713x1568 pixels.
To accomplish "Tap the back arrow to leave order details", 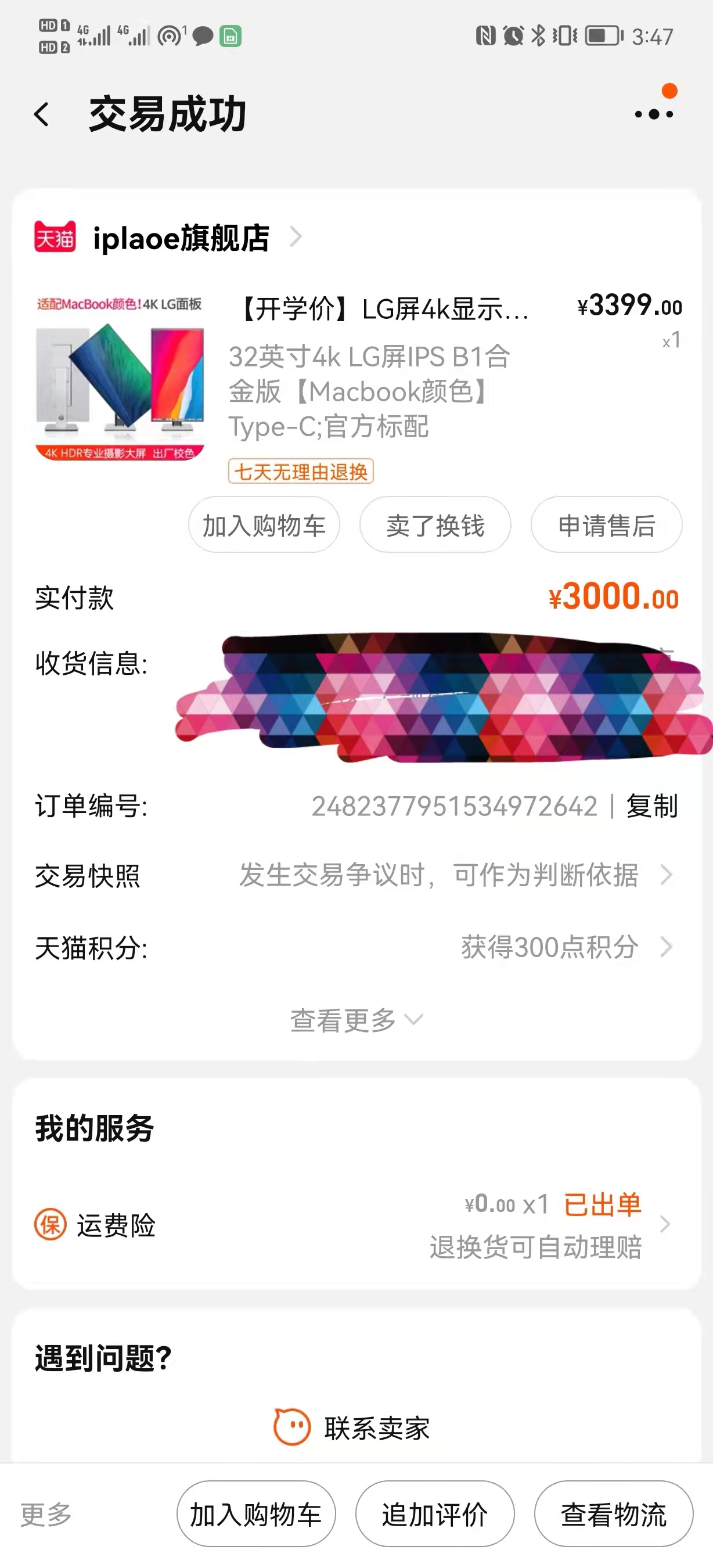I will point(41,116).
